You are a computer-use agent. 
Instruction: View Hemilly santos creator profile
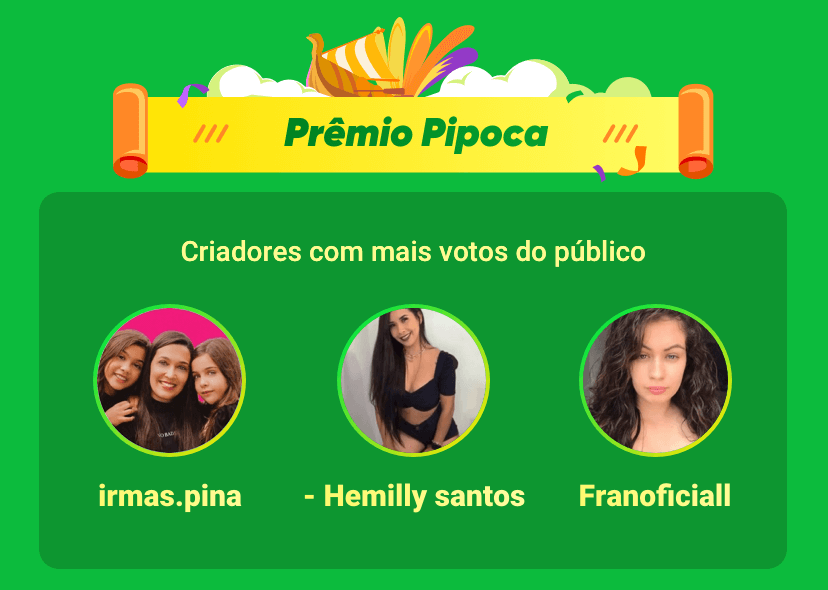tap(413, 381)
